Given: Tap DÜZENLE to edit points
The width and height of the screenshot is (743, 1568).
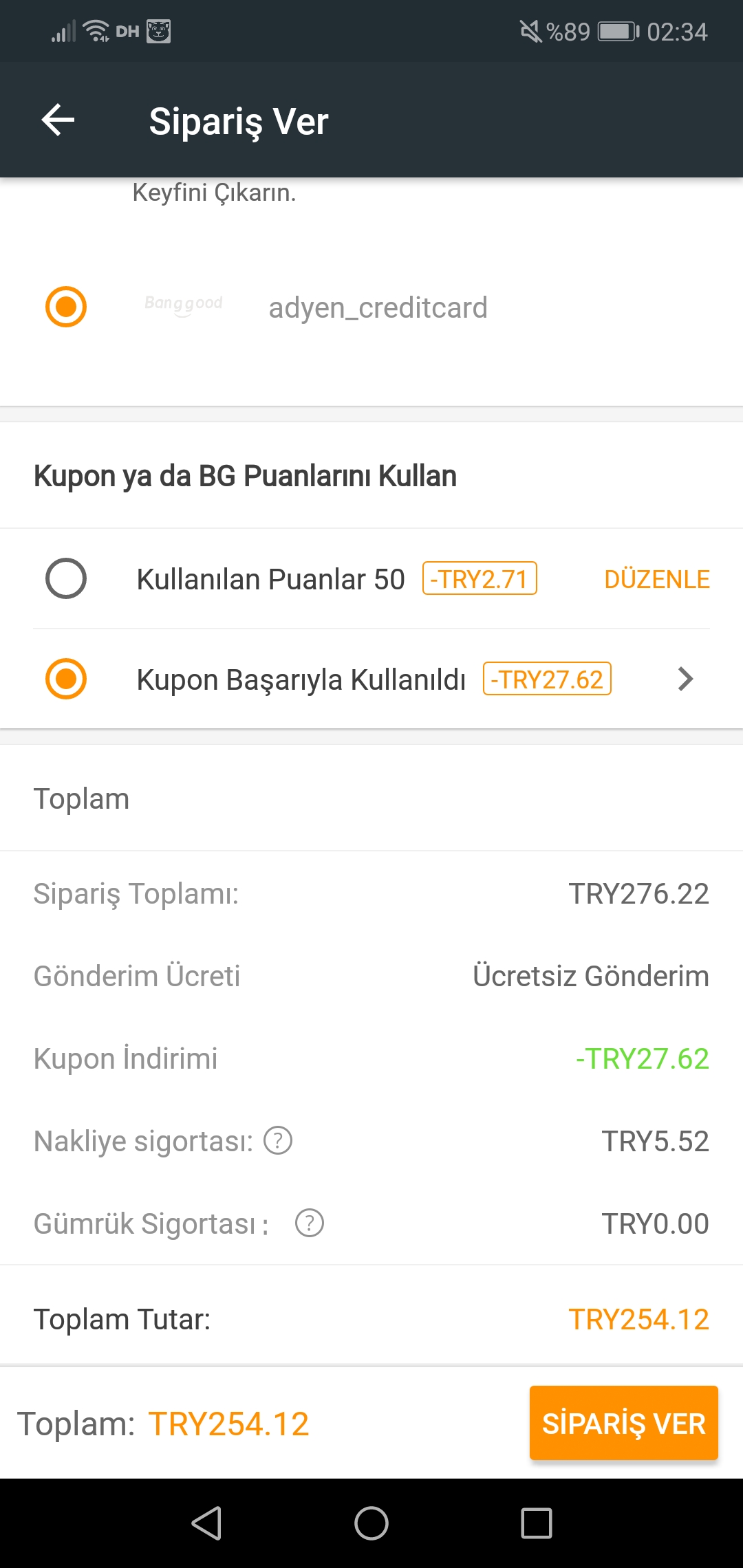Looking at the screenshot, I should click(x=656, y=579).
